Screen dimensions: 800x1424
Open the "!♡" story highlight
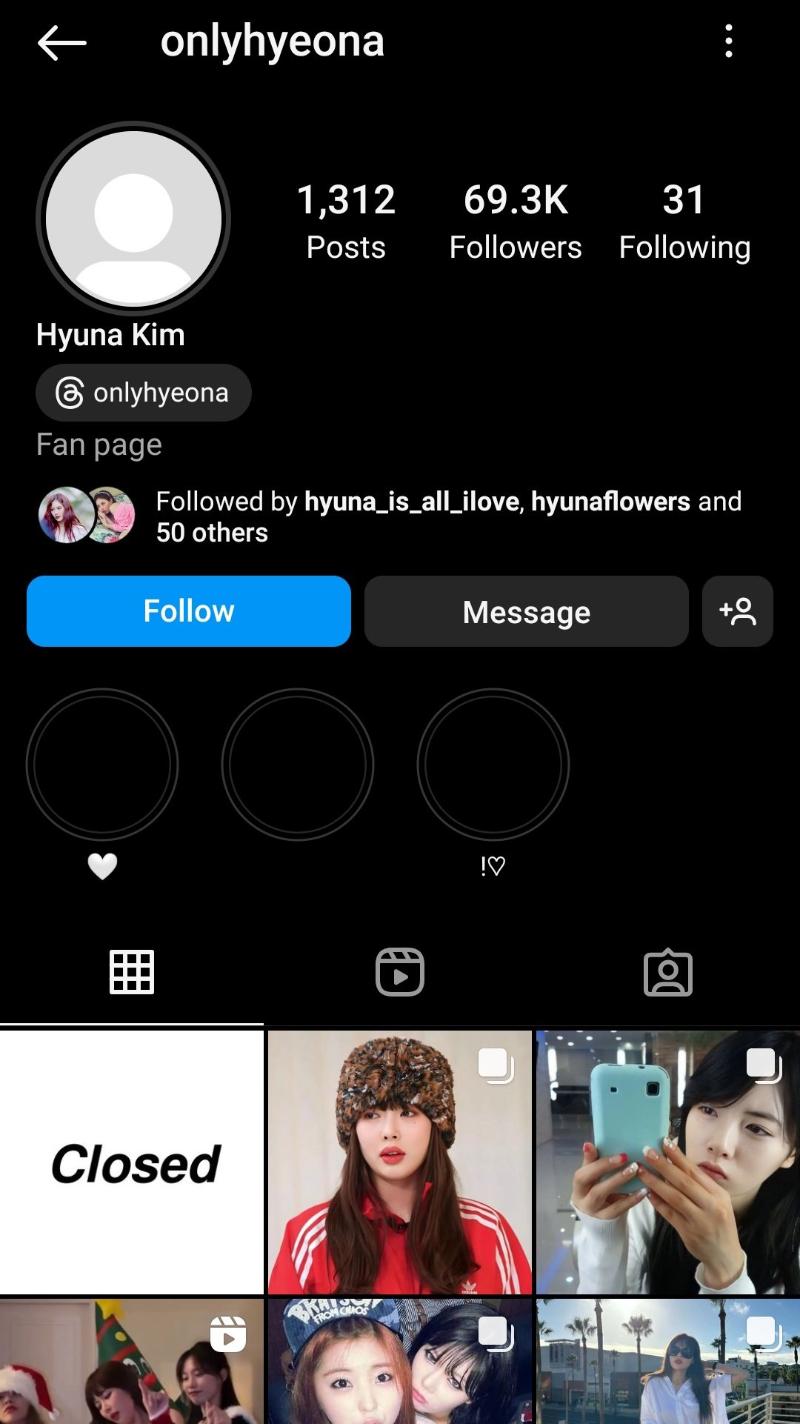(492, 765)
